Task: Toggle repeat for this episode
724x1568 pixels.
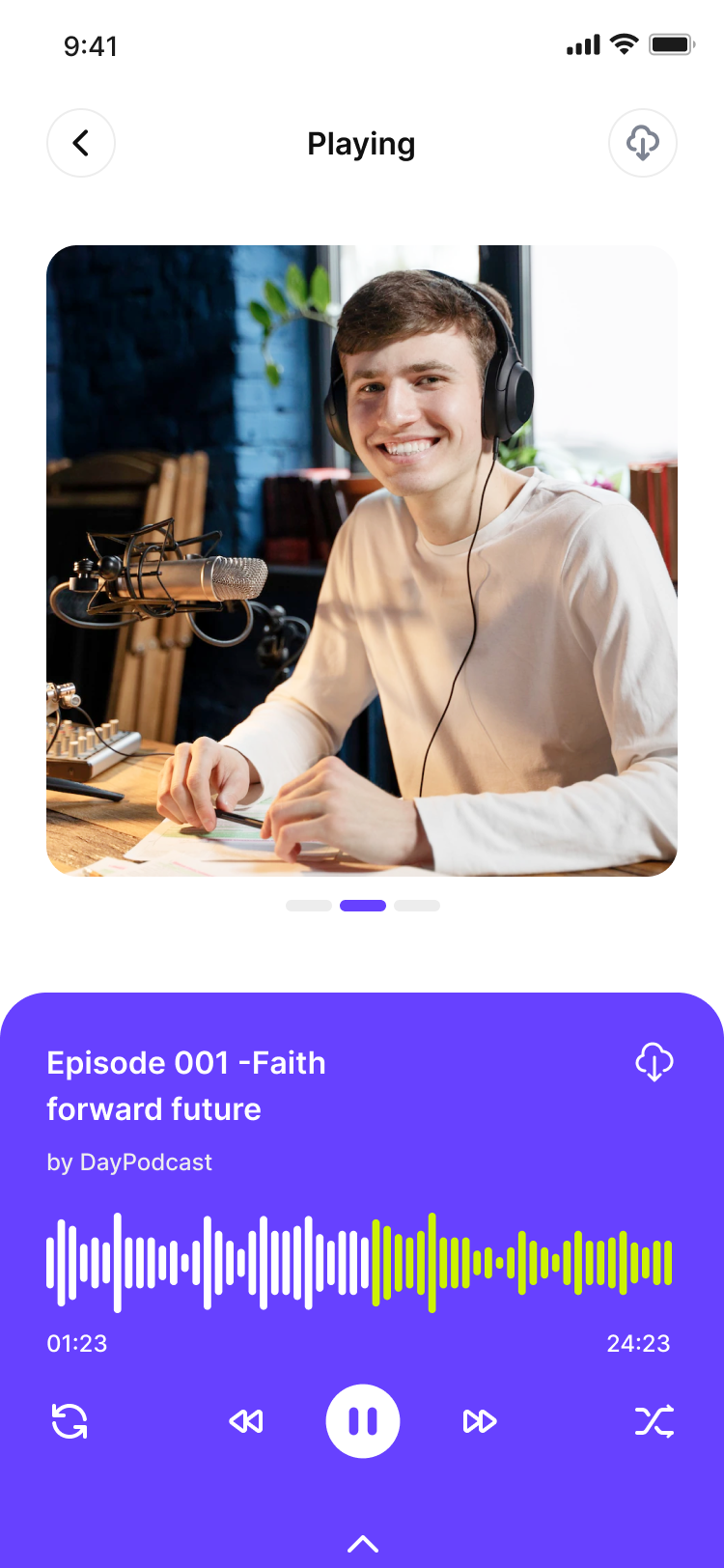Action: [70, 1421]
